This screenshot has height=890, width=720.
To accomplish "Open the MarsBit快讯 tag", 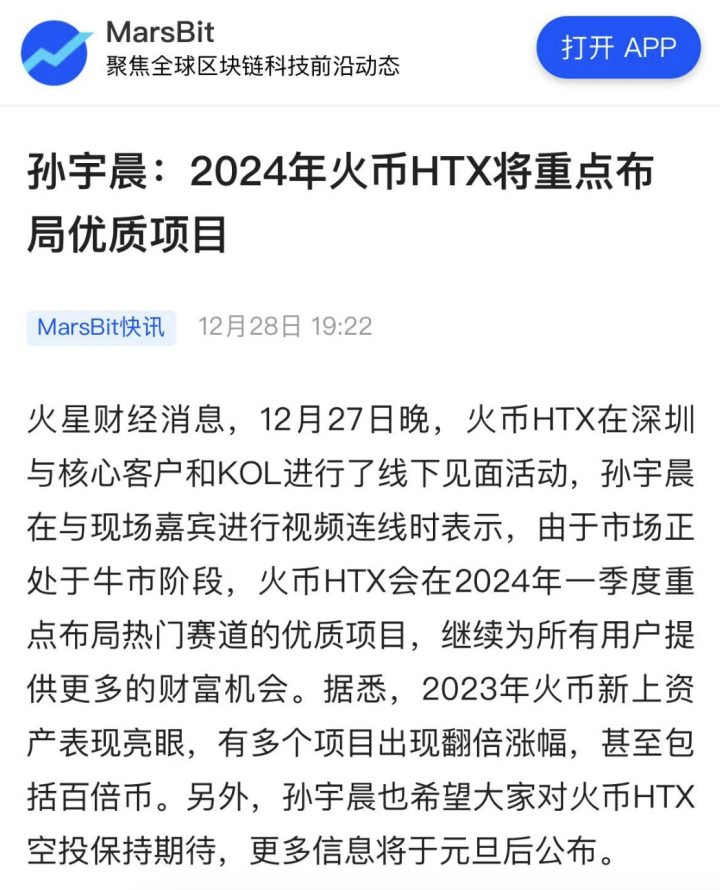I will pos(101,327).
